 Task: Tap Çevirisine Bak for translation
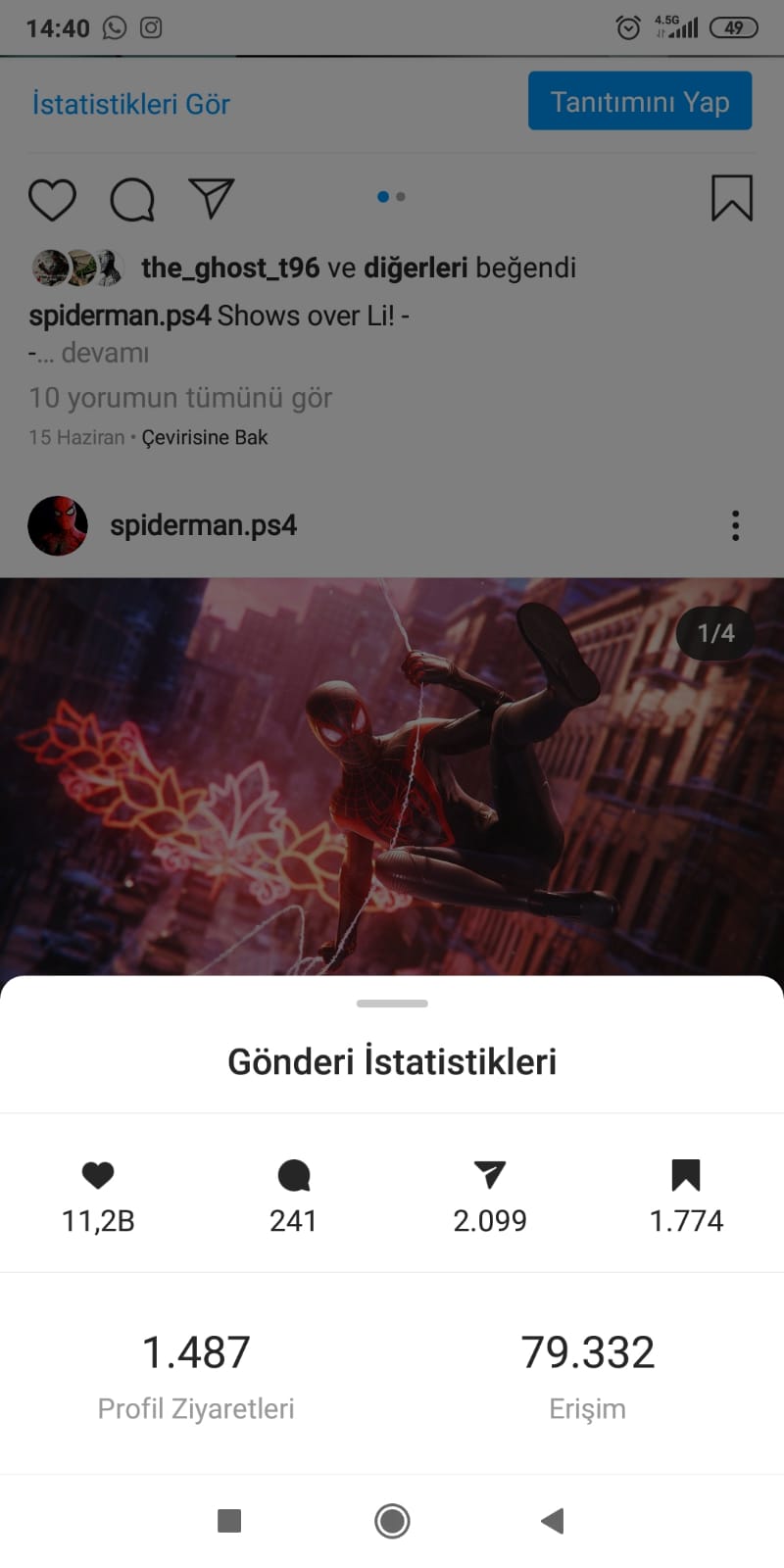[205, 438]
